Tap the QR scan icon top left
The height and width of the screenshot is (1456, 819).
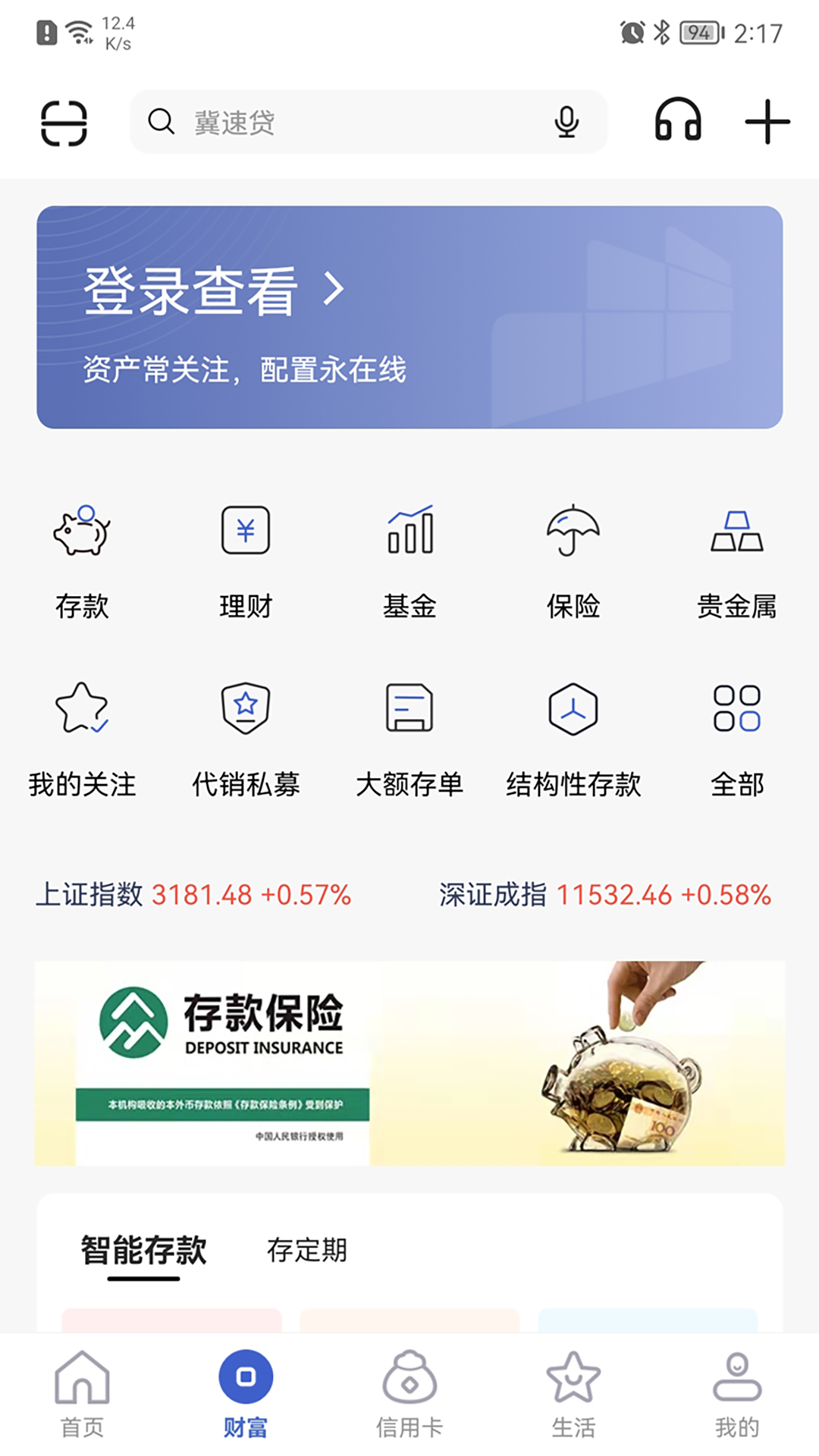64,123
